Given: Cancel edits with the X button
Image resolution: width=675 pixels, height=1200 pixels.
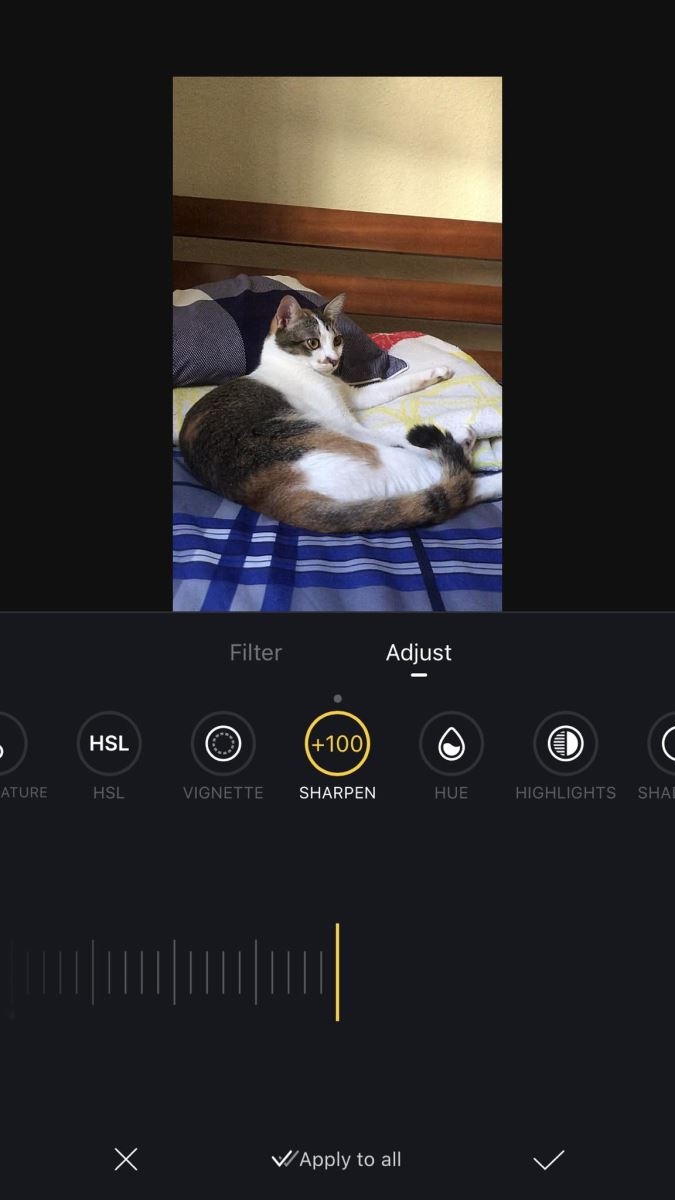Looking at the screenshot, I should coord(126,1159).
